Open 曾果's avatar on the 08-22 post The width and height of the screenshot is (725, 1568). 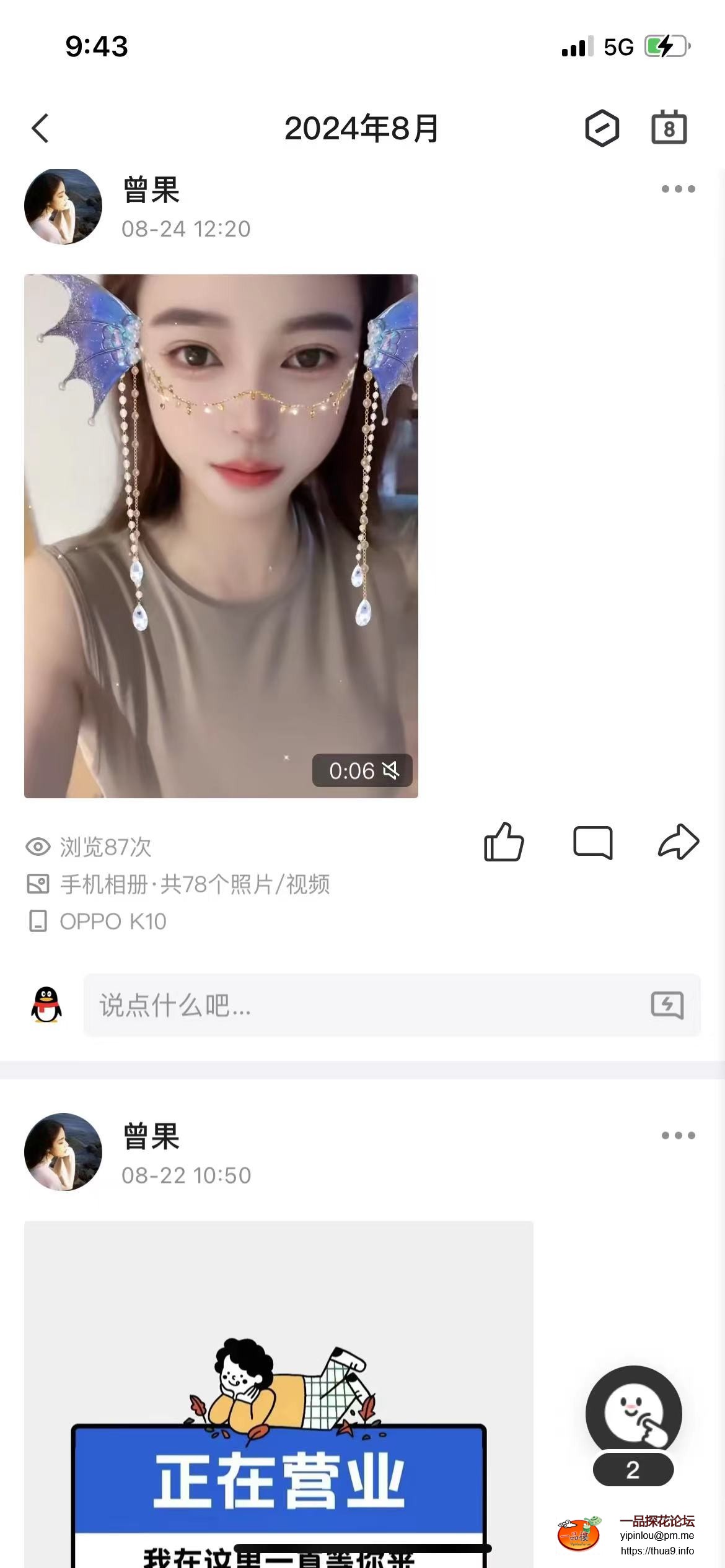click(63, 1152)
